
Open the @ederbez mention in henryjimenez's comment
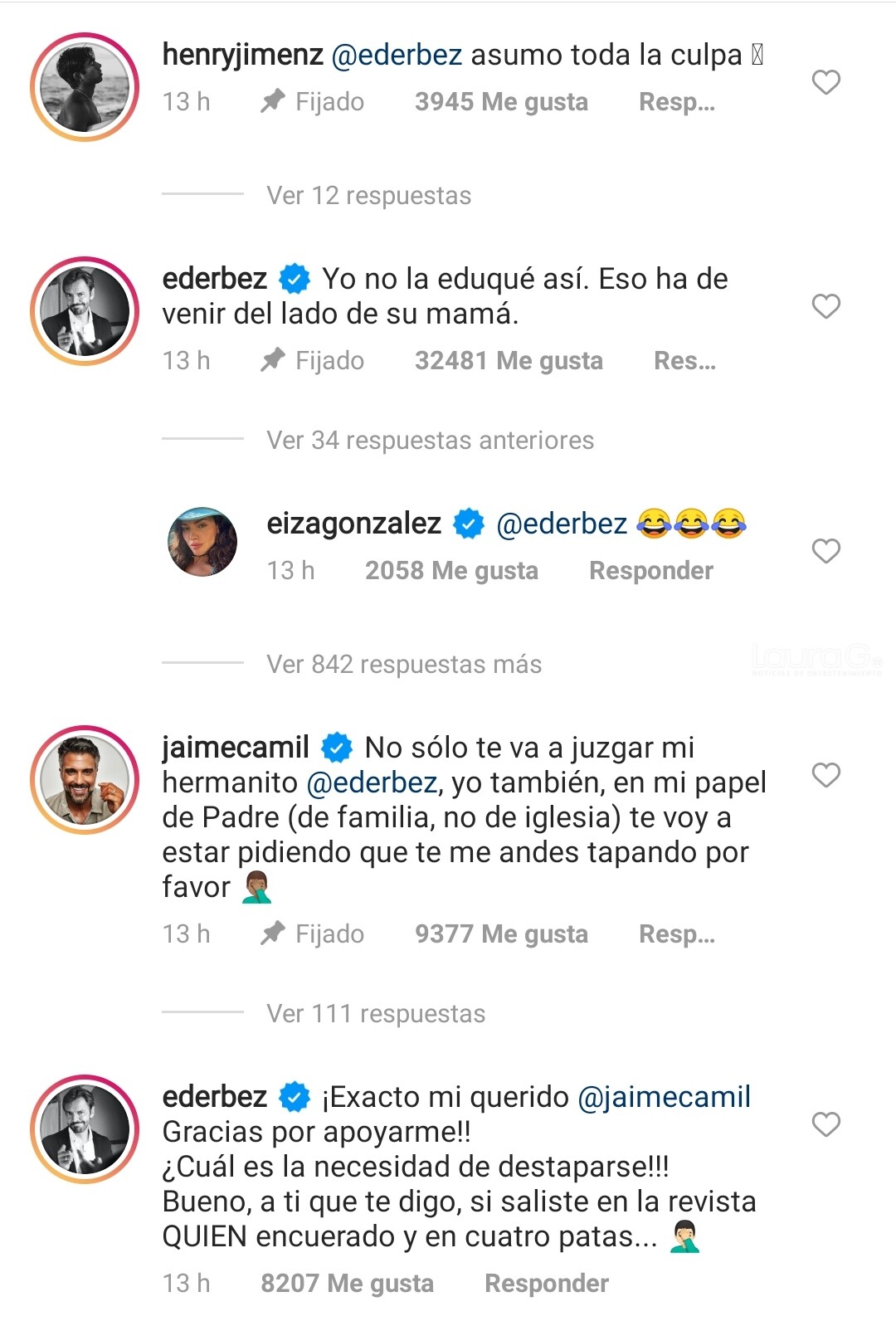[x=397, y=55]
